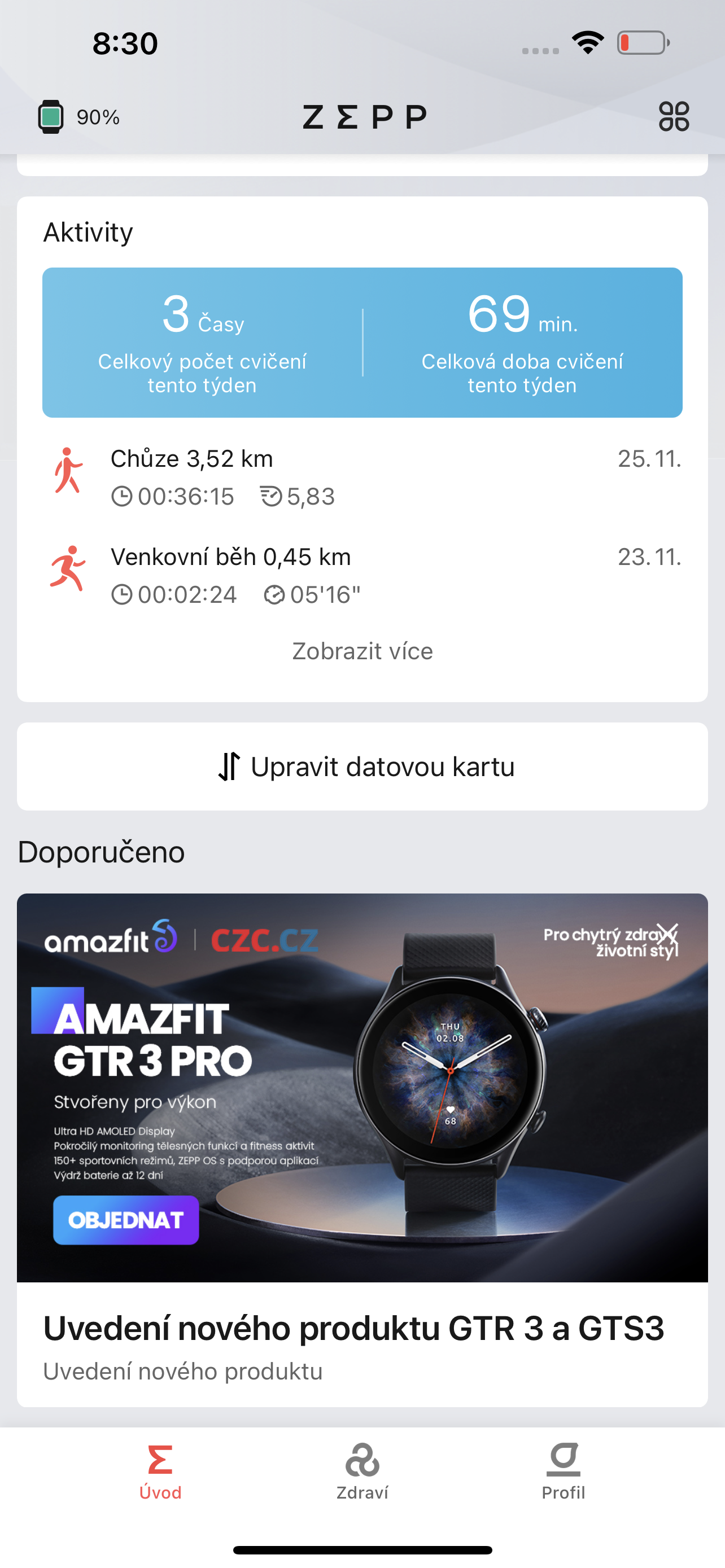Screen dimensions: 725x1568
Task: Click the clock icon on the Chůze entry
Action: (x=124, y=496)
